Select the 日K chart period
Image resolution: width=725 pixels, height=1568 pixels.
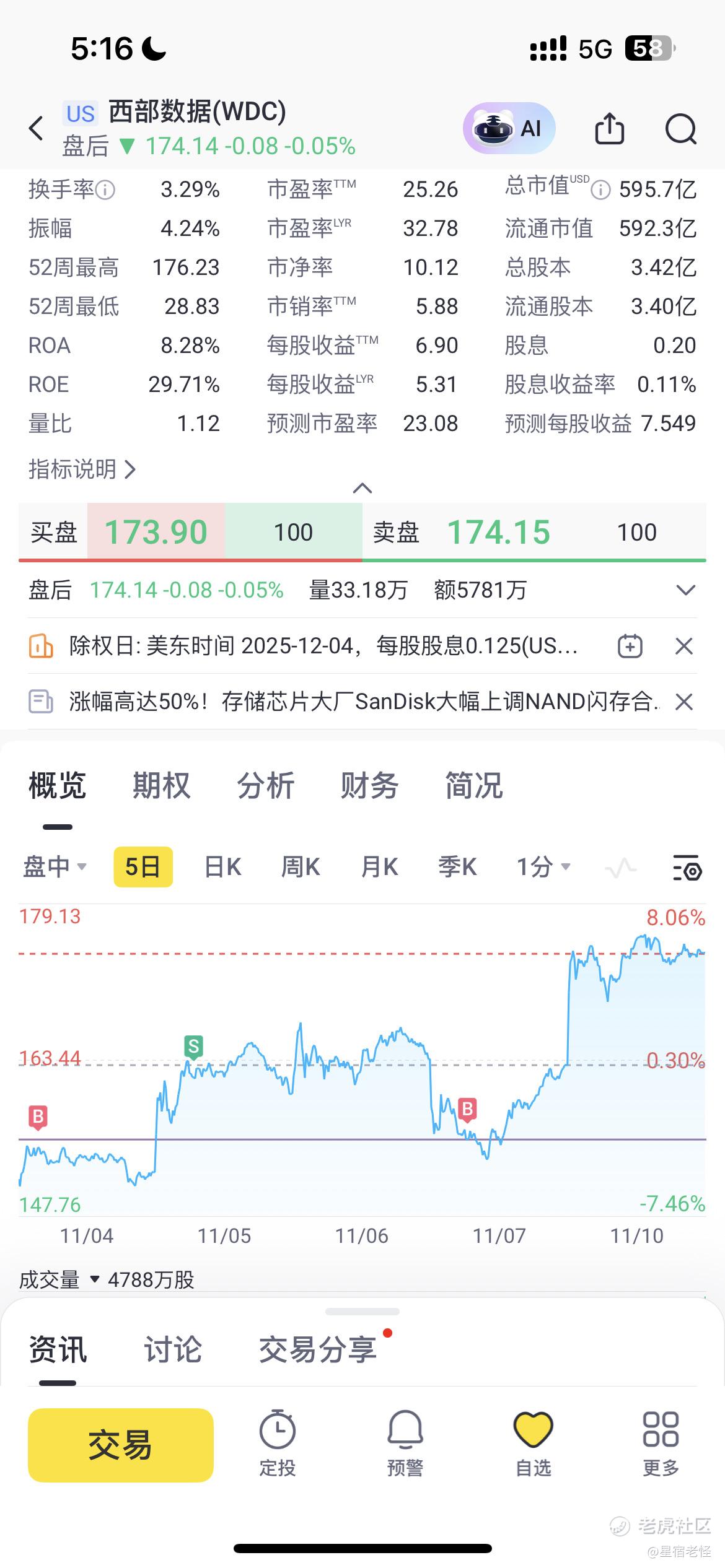tap(222, 867)
